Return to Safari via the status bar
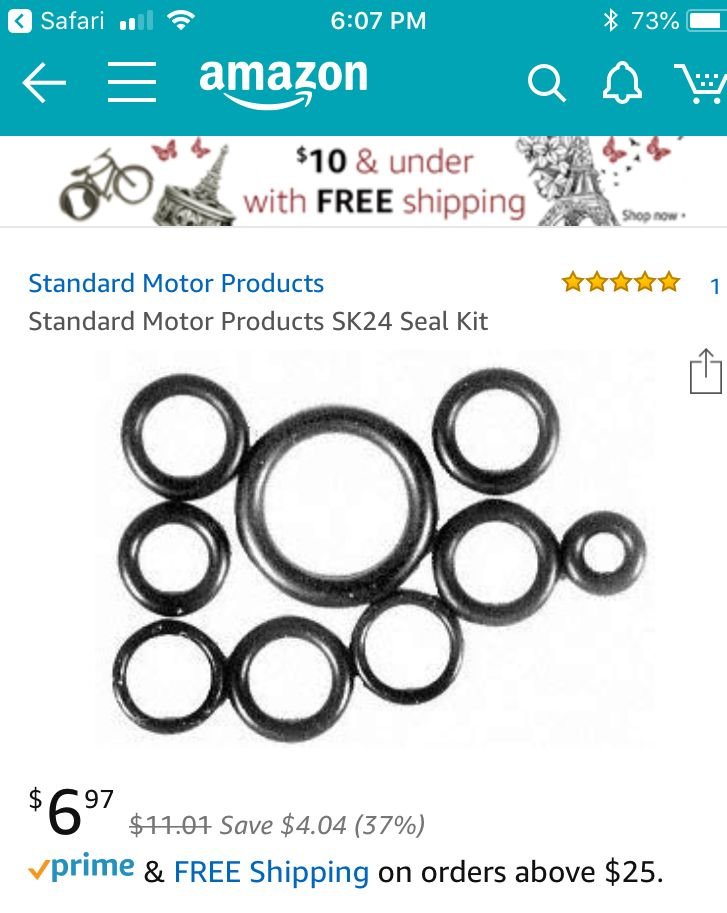The width and height of the screenshot is (727, 913). click(56, 20)
